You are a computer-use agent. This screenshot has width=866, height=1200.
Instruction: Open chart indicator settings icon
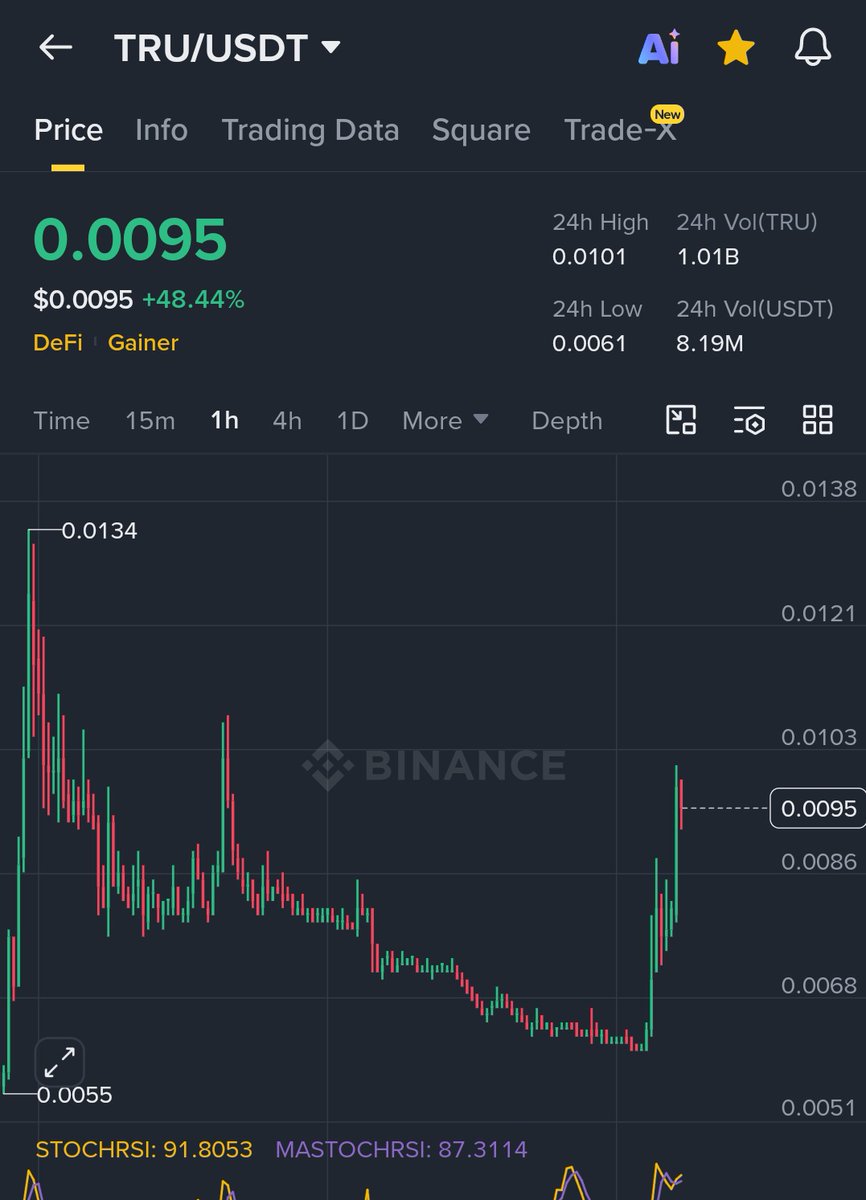(x=749, y=420)
